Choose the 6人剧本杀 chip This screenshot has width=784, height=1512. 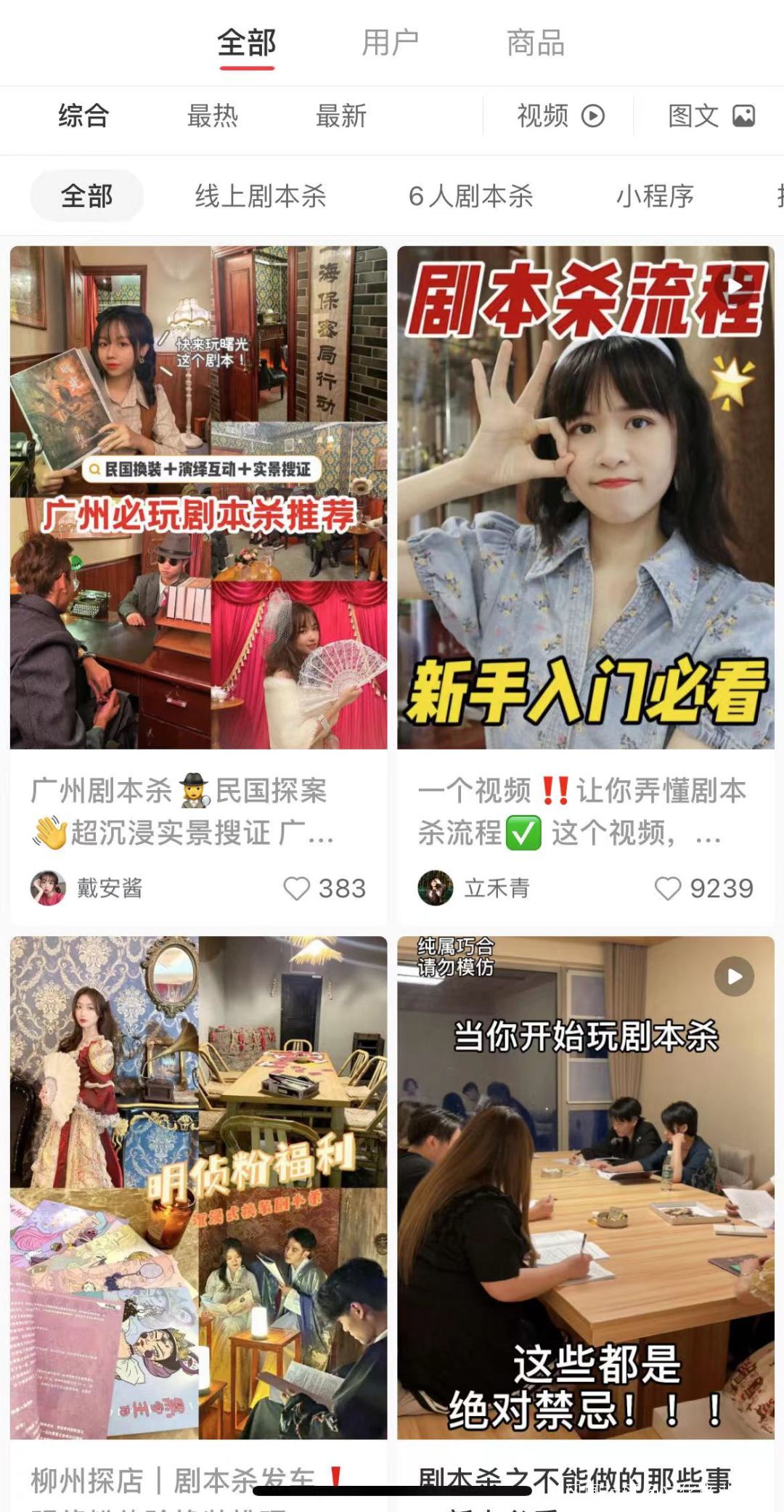(470, 196)
